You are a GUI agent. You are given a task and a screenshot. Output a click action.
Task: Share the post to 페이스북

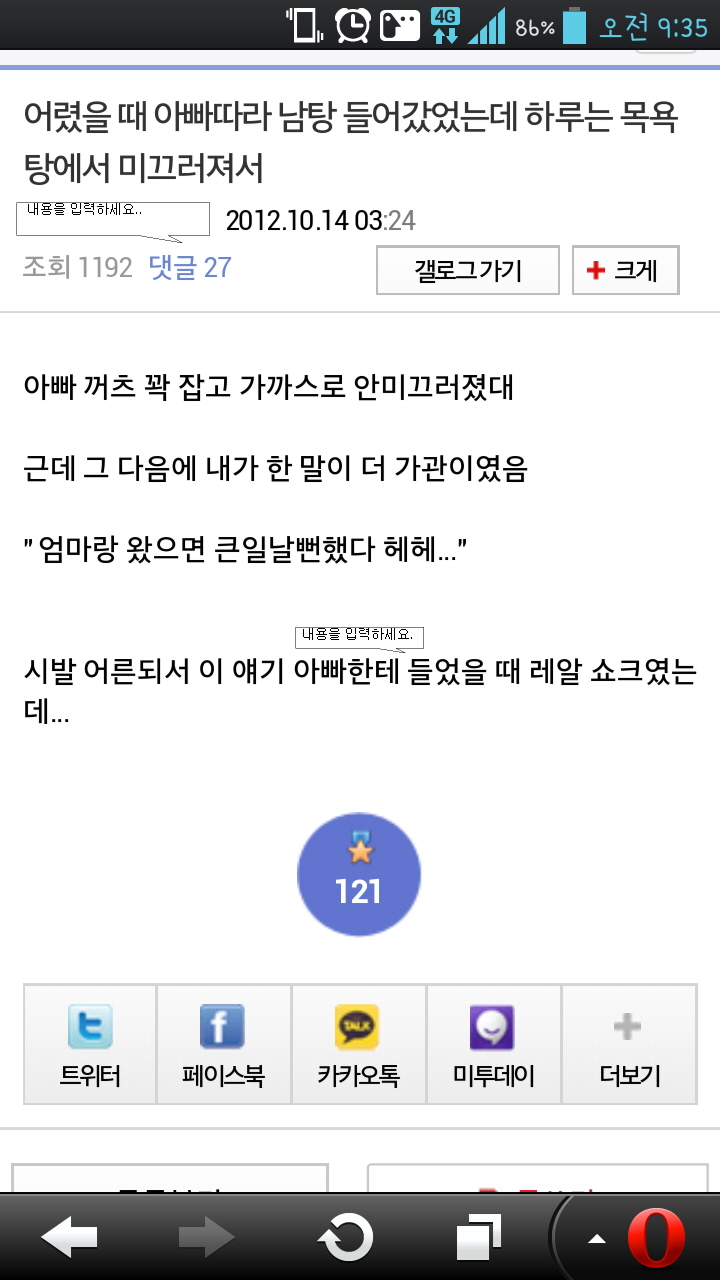(x=223, y=1044)
